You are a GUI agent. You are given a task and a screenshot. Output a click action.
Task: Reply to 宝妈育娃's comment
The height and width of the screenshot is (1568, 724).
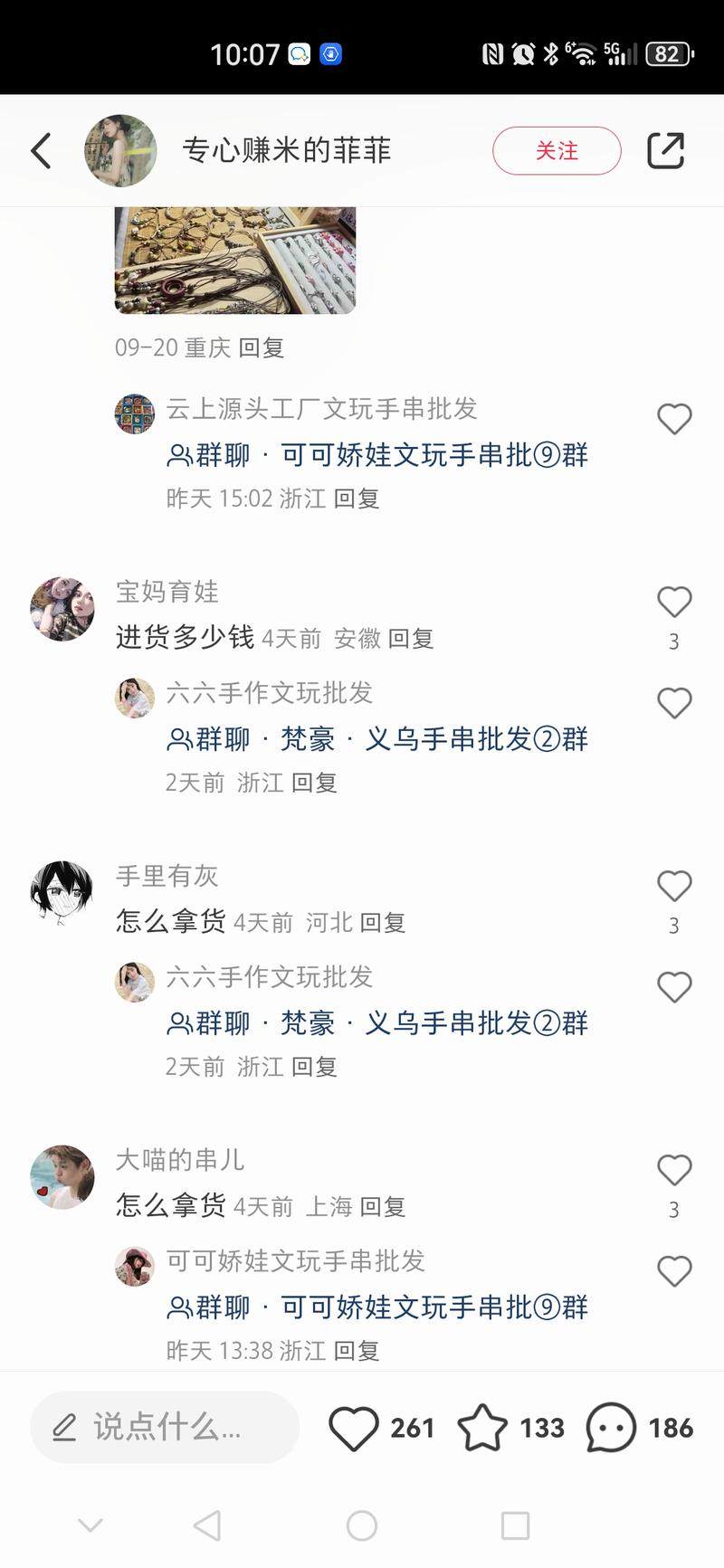click(411, 639)
